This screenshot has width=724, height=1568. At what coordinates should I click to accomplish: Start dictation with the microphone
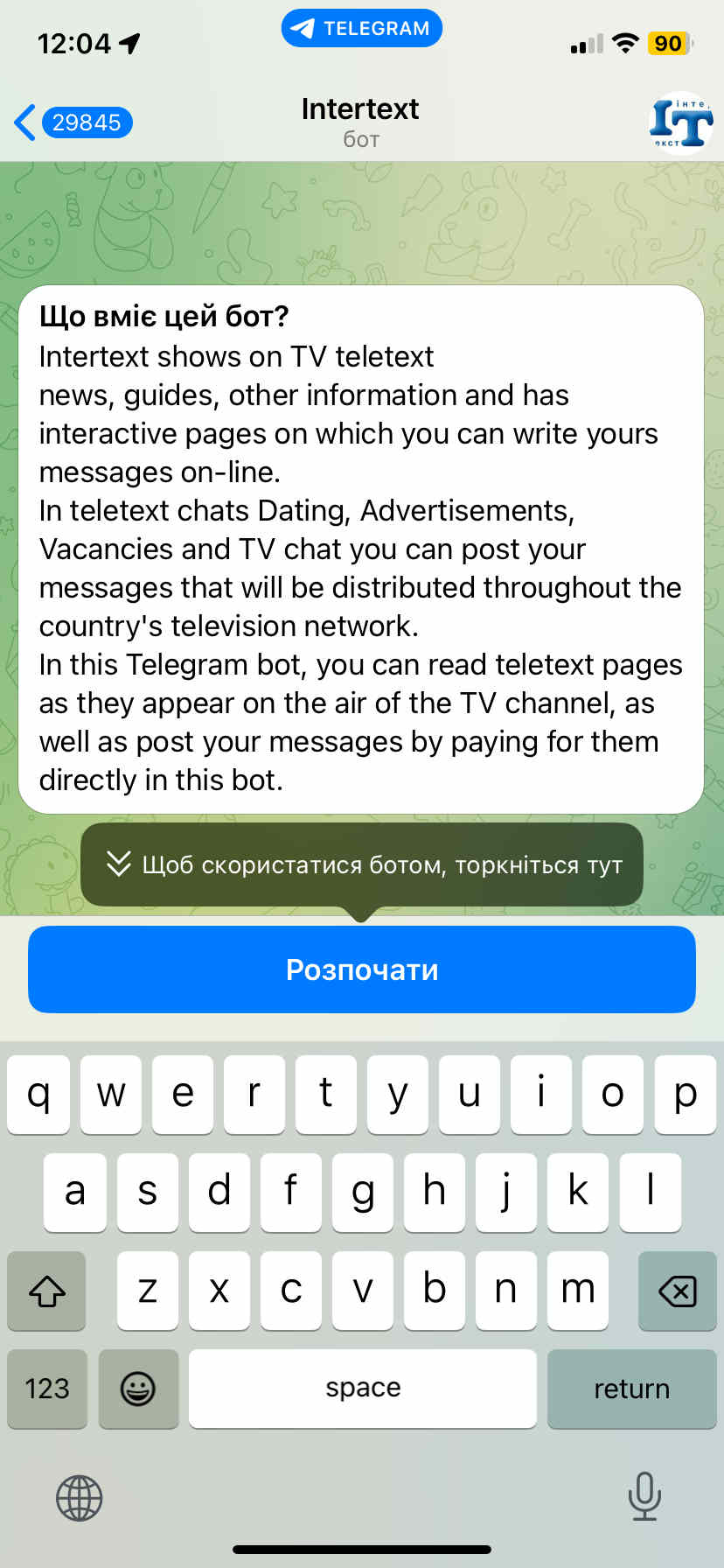644,1496
